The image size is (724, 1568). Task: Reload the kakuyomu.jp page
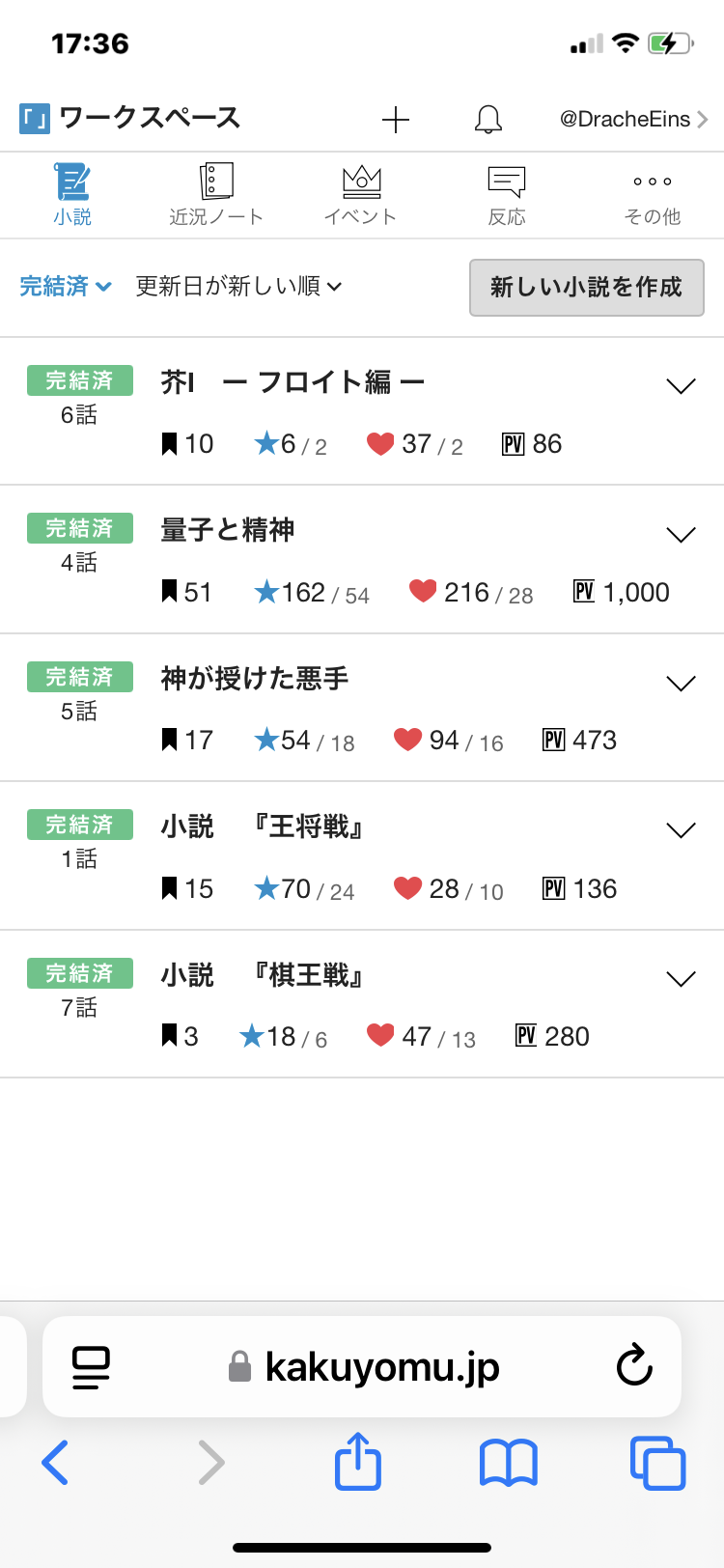(634, 1366)
